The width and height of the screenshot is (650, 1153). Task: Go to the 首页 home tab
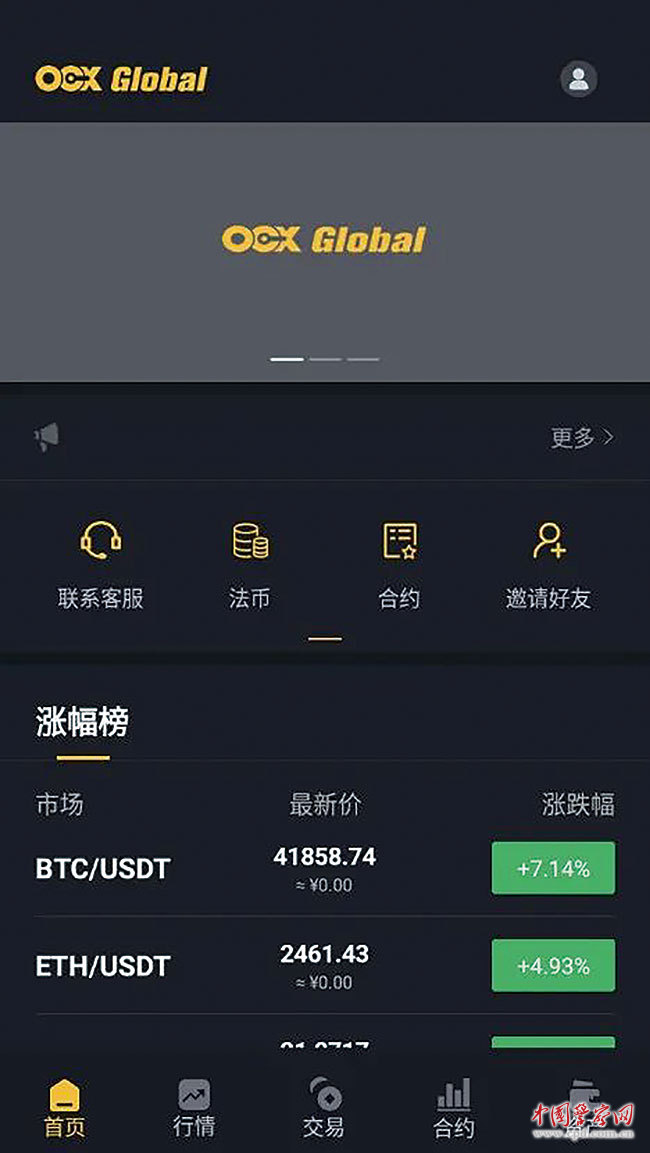(65, 1108)
